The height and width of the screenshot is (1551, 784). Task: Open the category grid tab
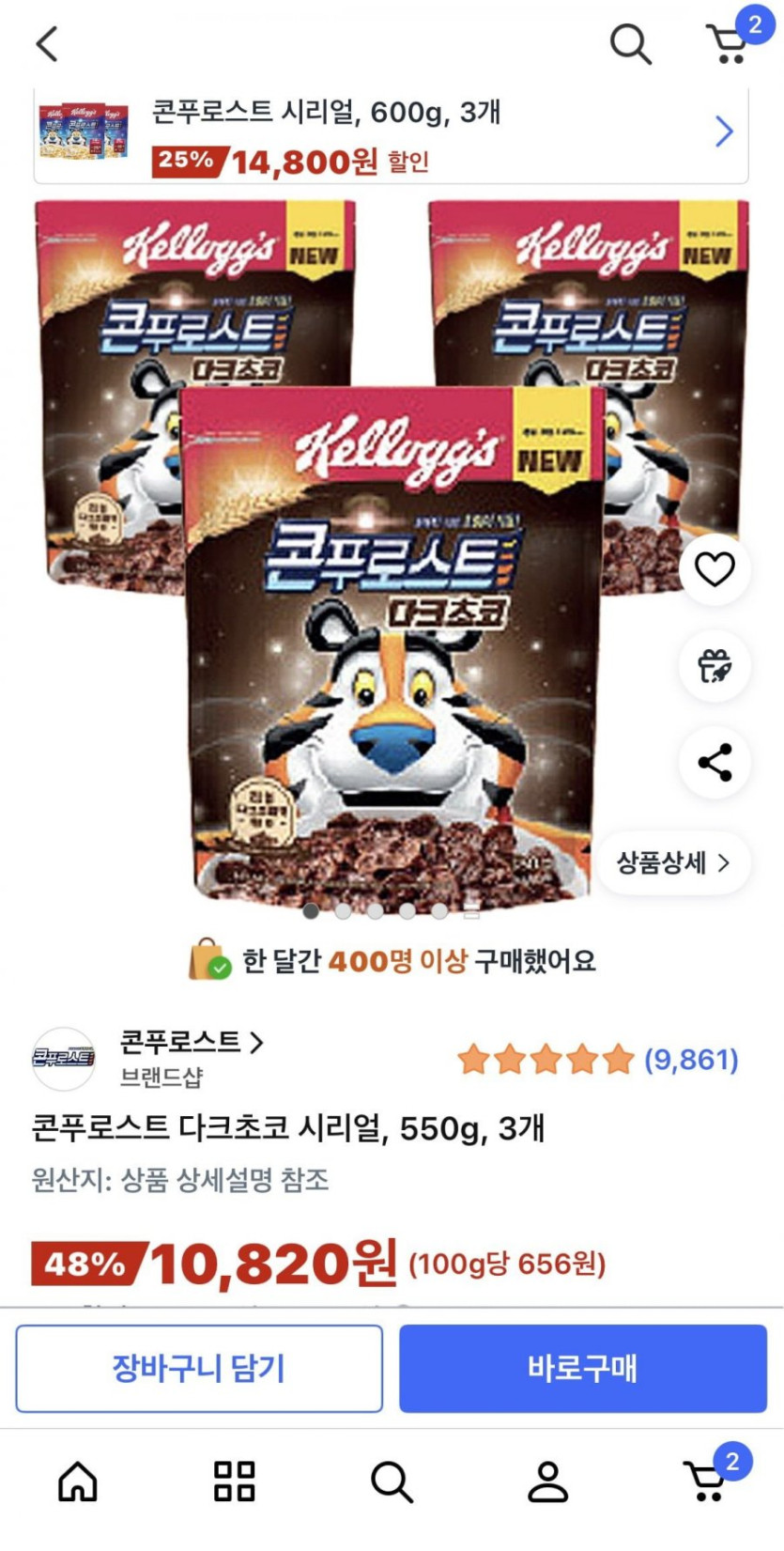pos(235,1481)
